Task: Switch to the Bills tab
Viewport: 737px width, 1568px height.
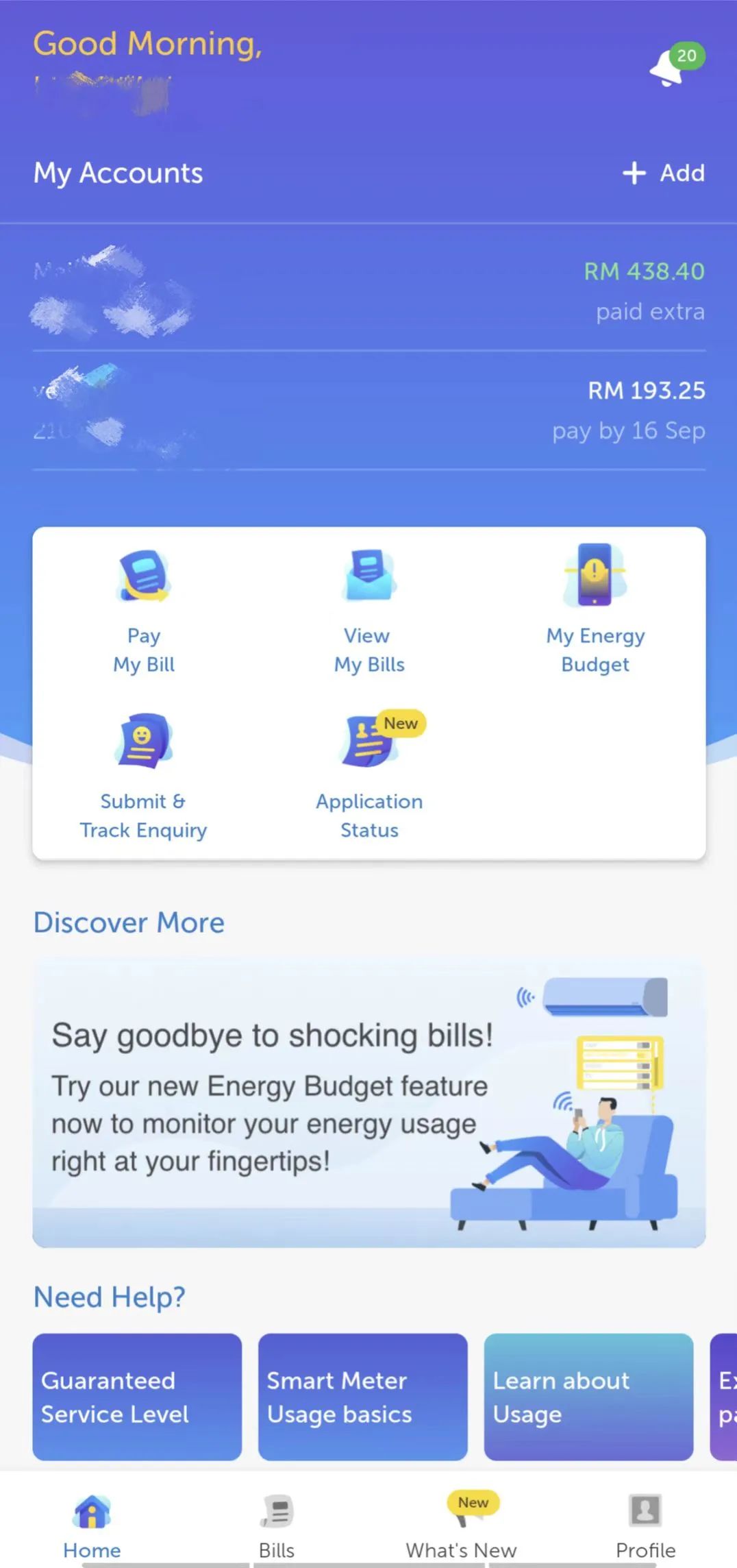Action: (277, 1526)
